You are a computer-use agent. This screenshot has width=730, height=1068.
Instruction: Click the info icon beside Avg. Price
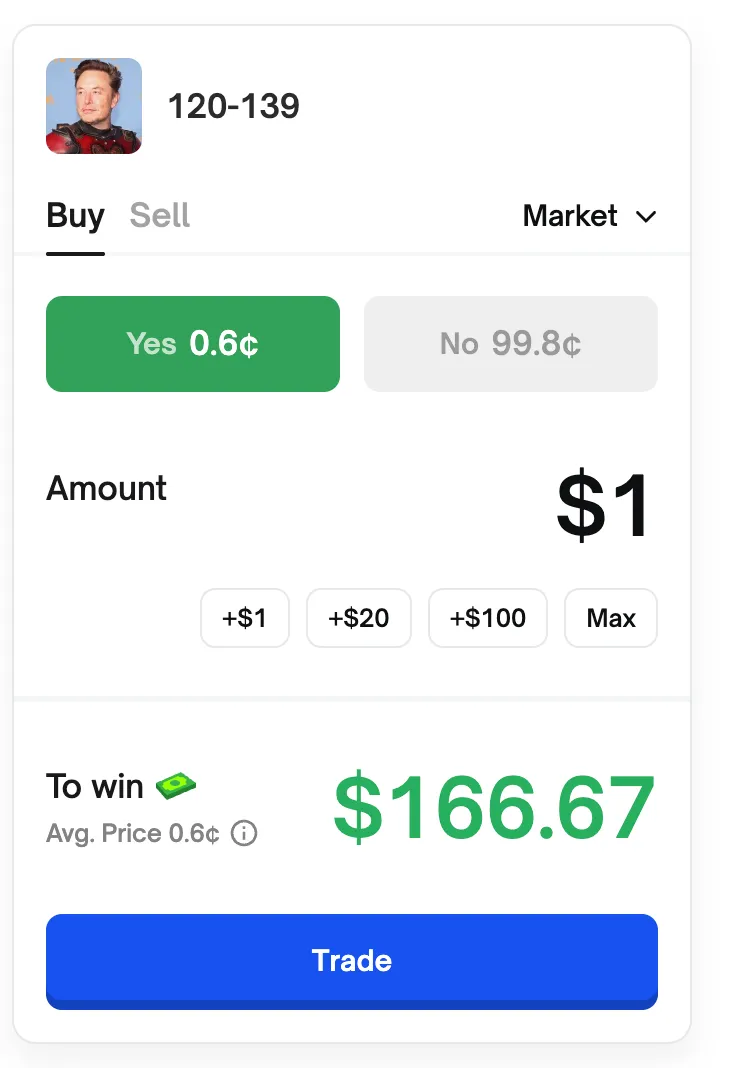[x=244, y=833]
